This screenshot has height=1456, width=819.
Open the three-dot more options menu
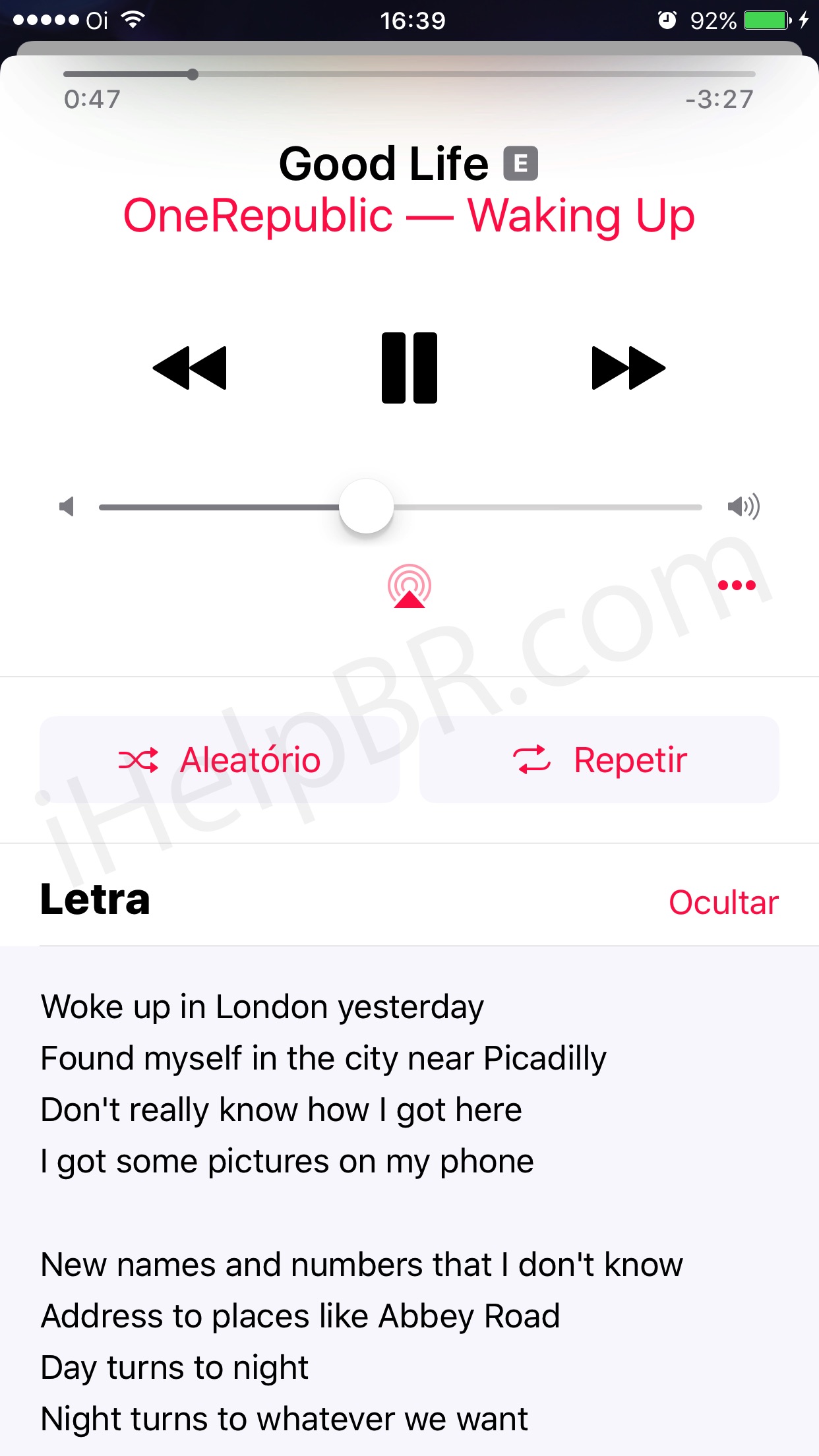pos(737,585)
